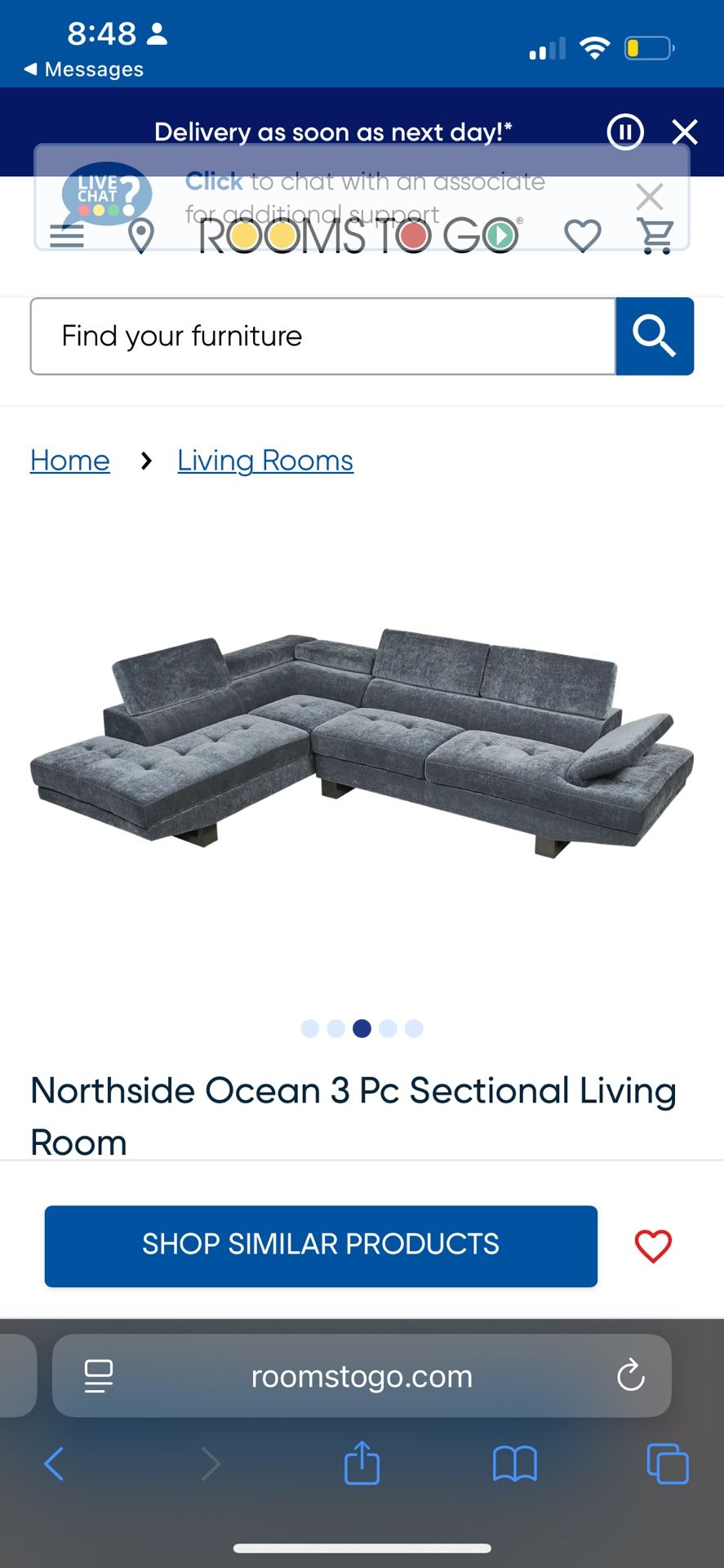Open the hamburger menu
This screenshot has width=724, height=1568.
[x=67, y=237]
